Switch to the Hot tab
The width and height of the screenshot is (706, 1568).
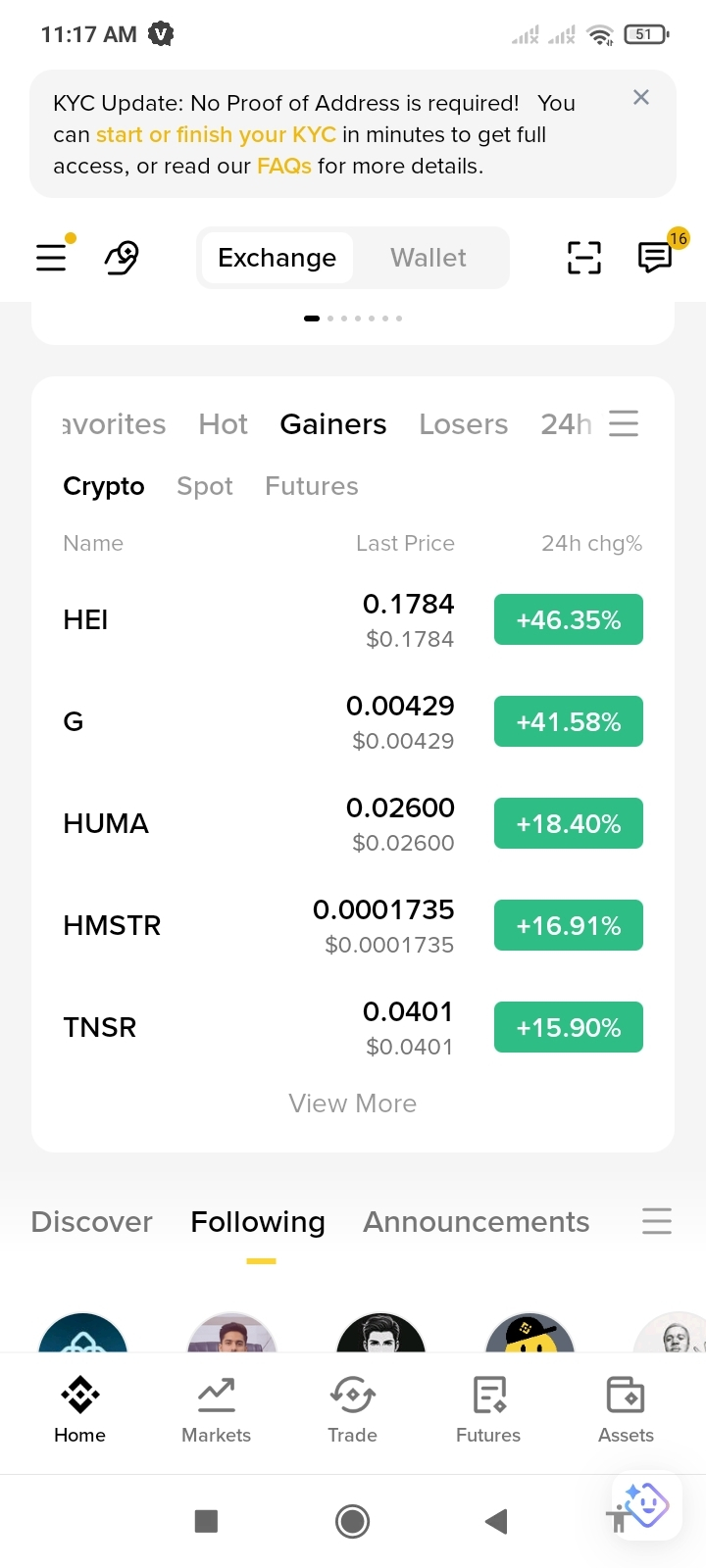click(x=224, y=424)
